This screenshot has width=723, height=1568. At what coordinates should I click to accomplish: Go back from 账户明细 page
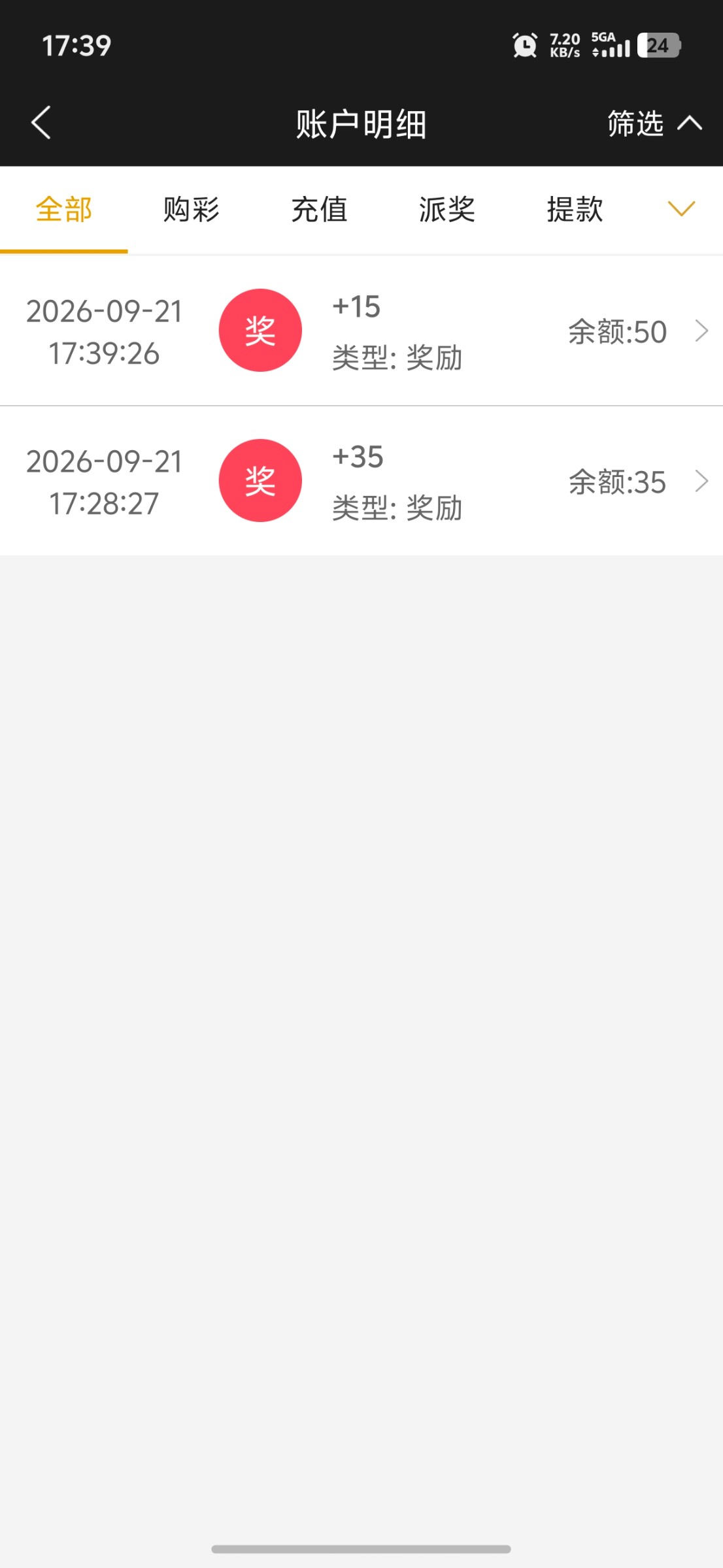pyautogui.click(x=41, y=123)
